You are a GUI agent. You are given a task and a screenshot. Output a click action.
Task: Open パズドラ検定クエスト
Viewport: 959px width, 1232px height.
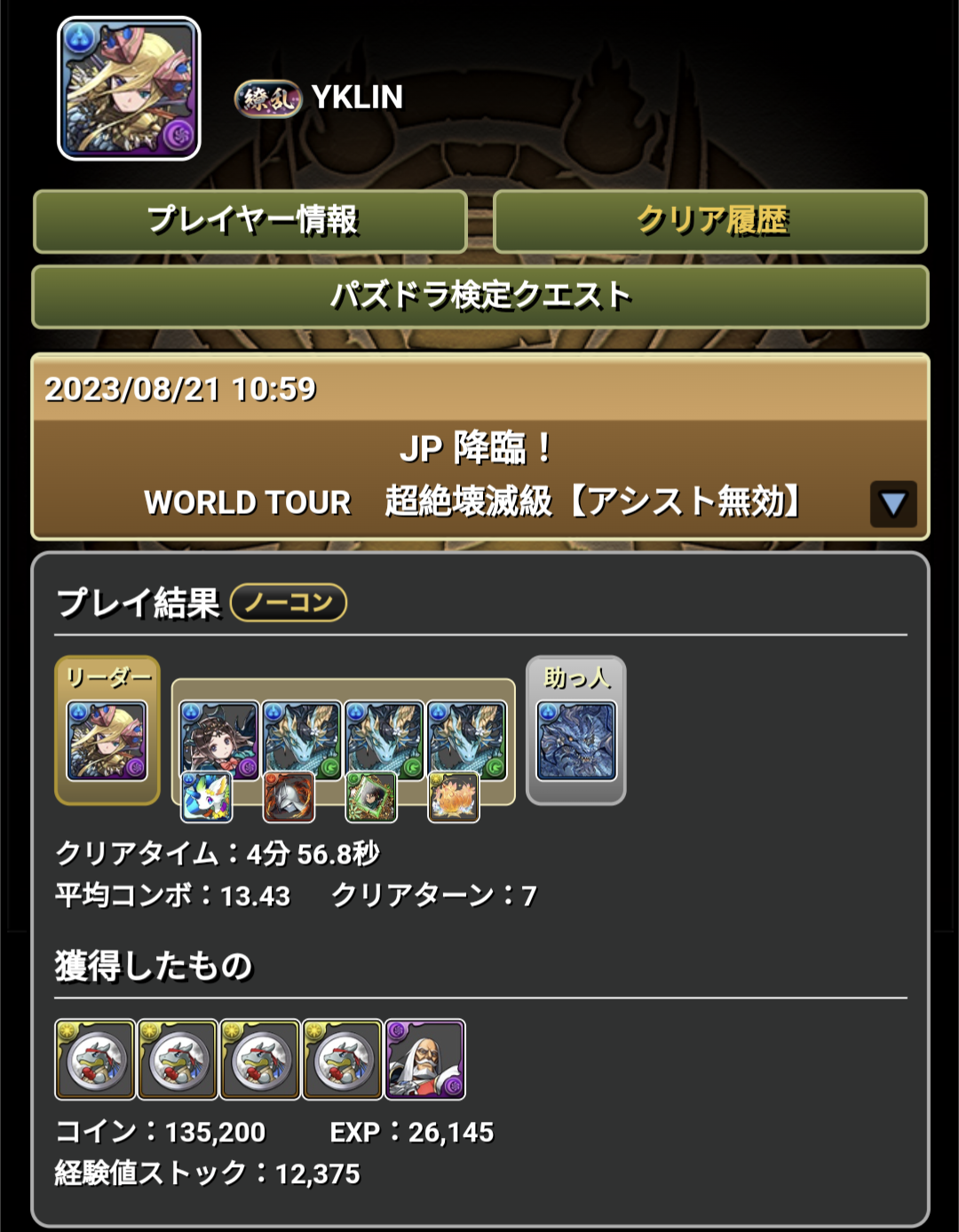(x=479, y=296)
